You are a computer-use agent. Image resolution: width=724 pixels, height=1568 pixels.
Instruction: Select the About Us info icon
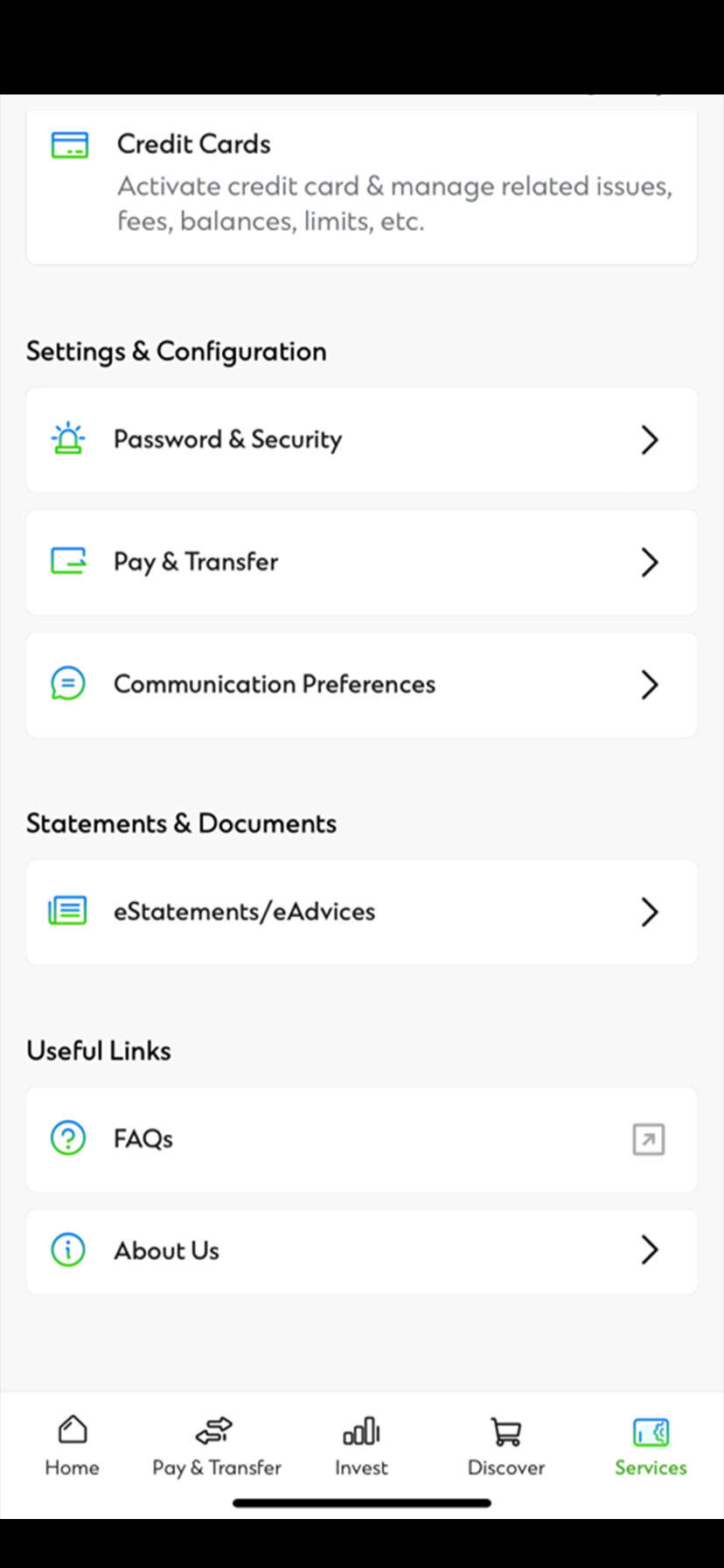[67, 1249]
